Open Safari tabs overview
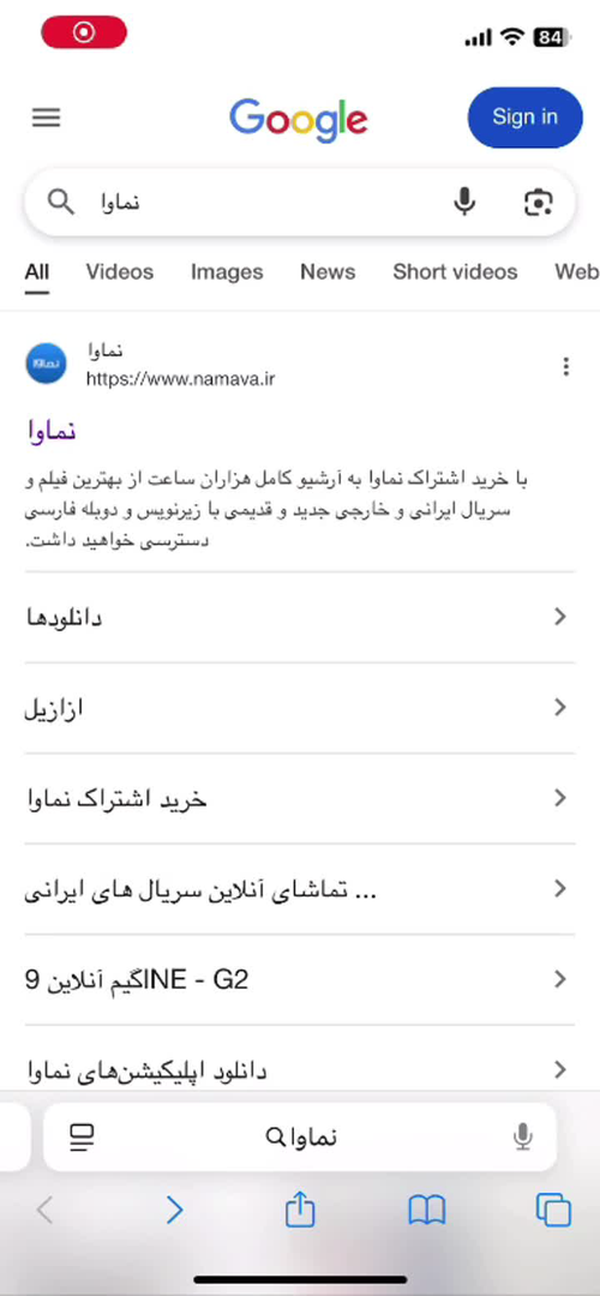The image size is (600, 1296). coord(553,1211)
